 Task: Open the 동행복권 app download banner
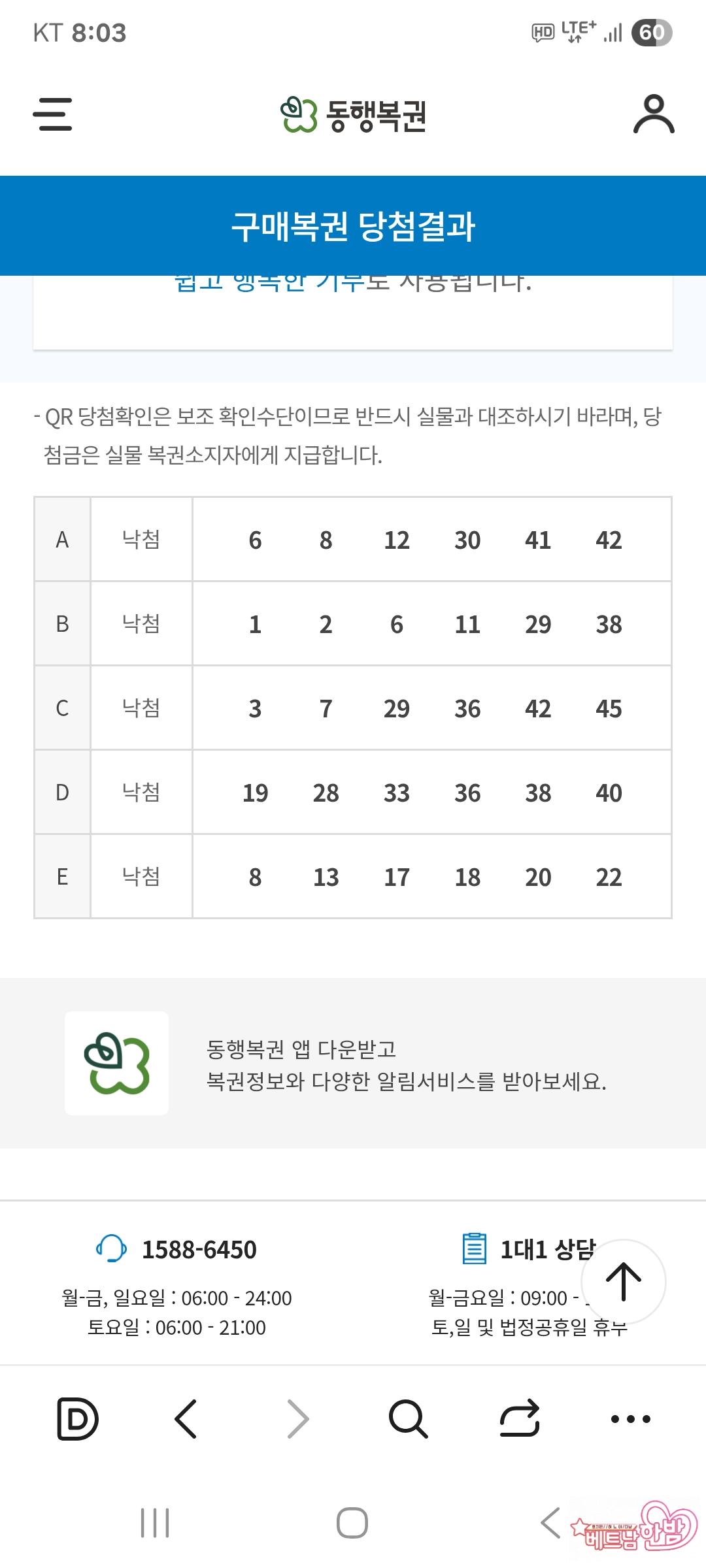coord(353,1063)
